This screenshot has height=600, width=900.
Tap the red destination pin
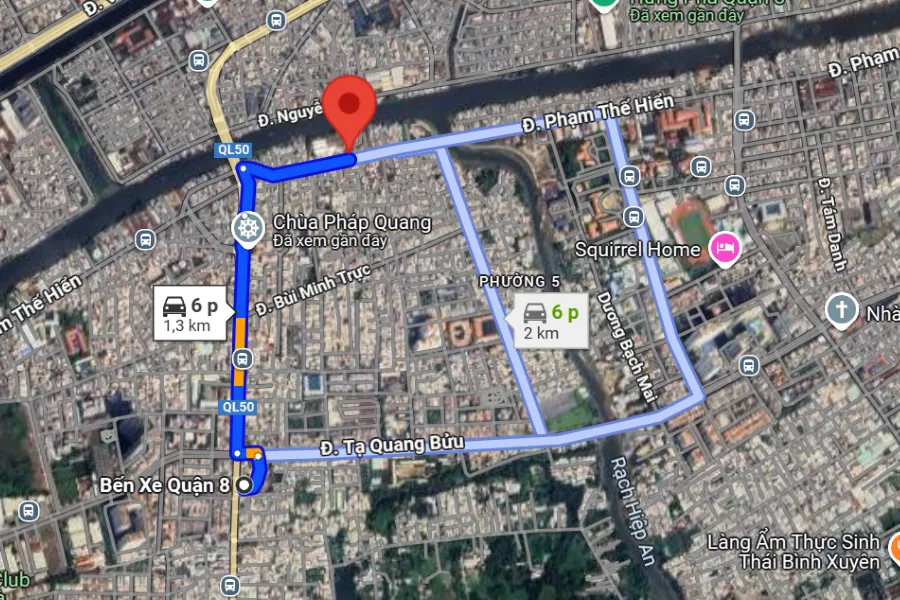347,106
